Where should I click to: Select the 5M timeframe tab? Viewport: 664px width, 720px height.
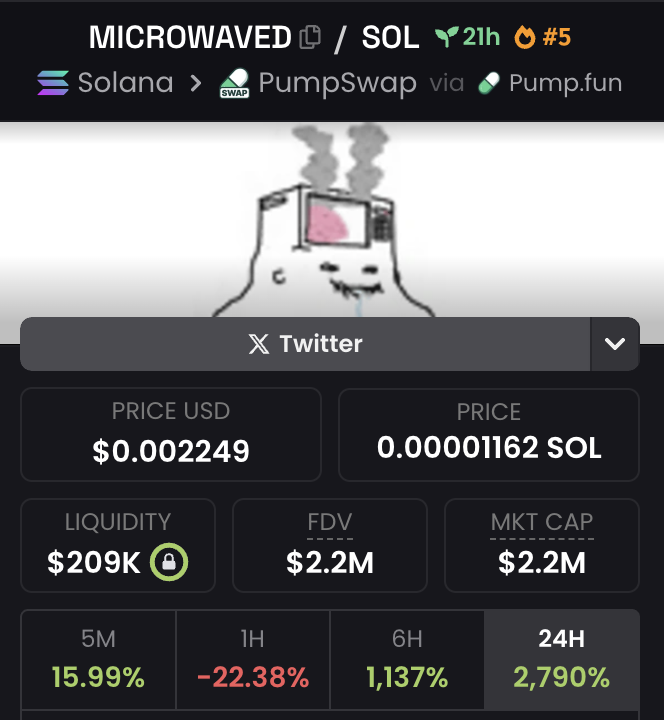(x=98, y=660)
